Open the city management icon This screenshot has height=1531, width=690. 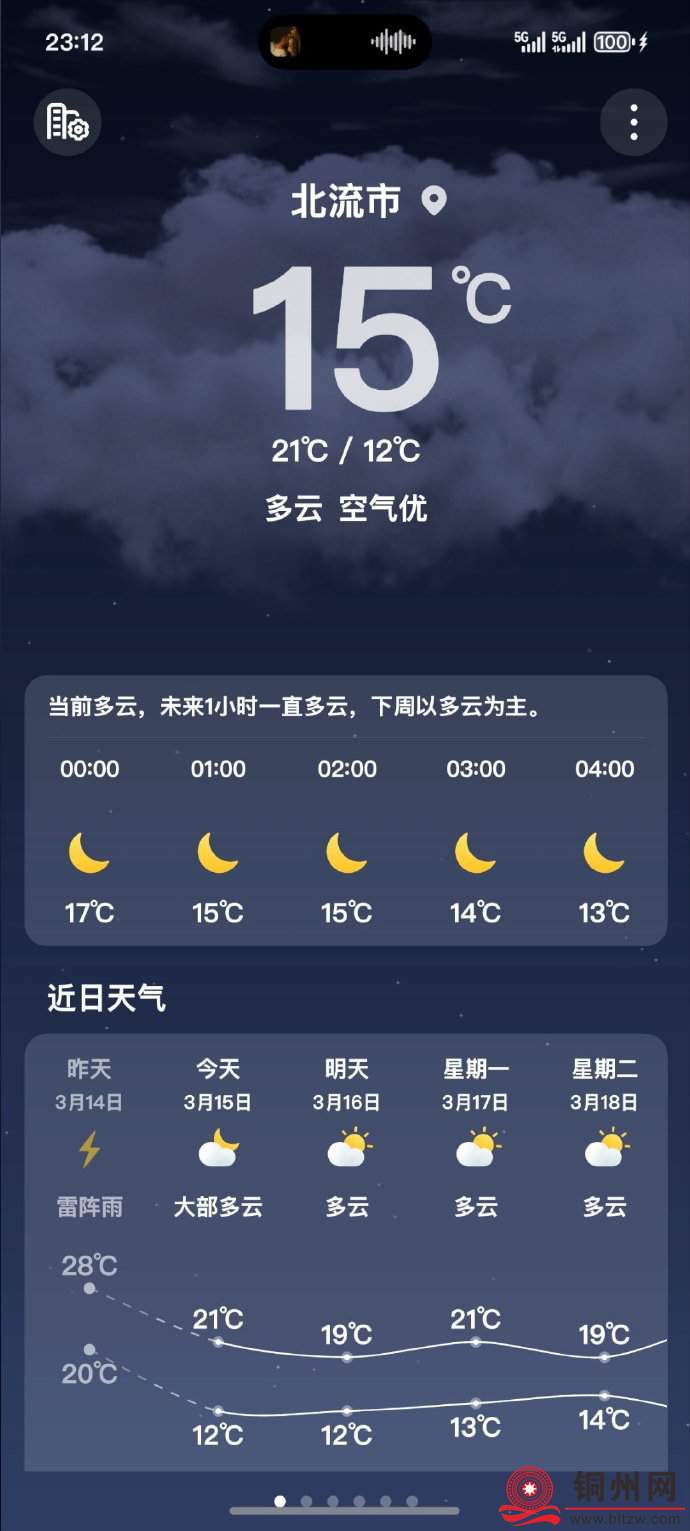coord(67,122)
